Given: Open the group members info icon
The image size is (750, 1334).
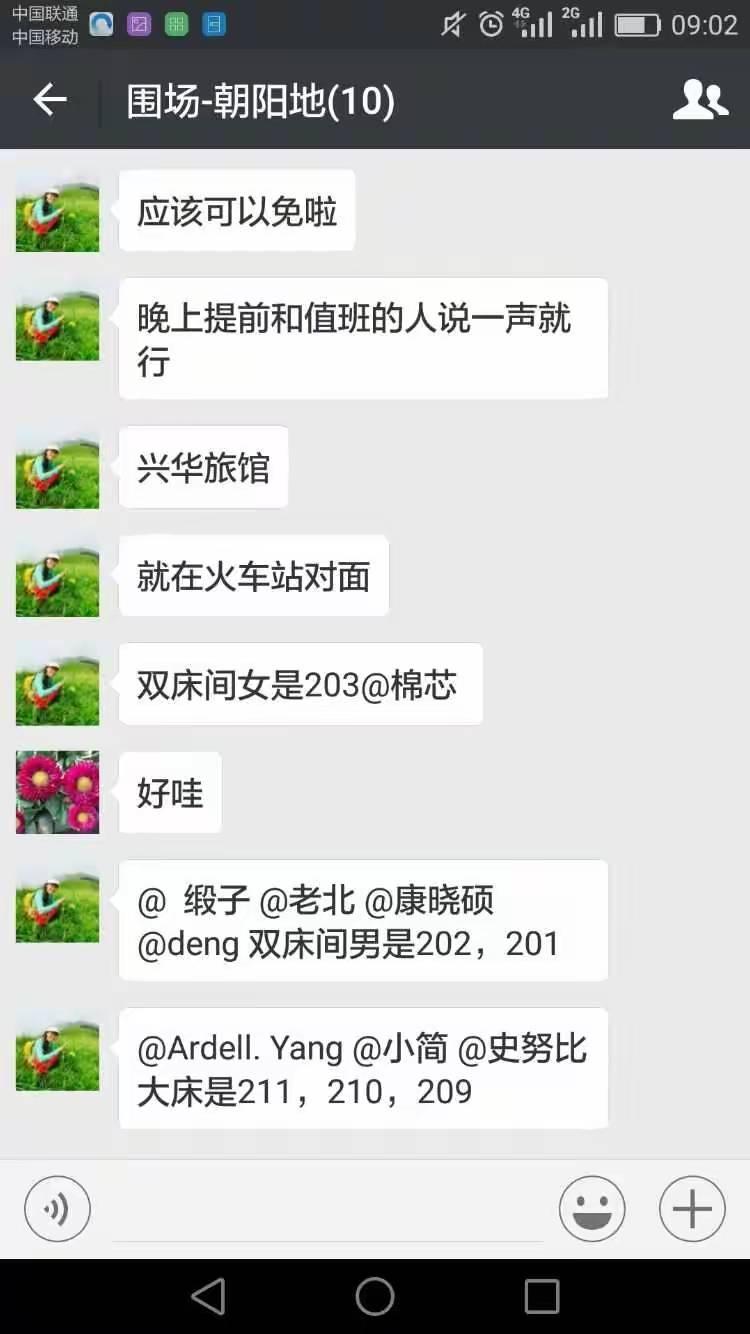Looking at the screenshot, I should tap(700, 100).
